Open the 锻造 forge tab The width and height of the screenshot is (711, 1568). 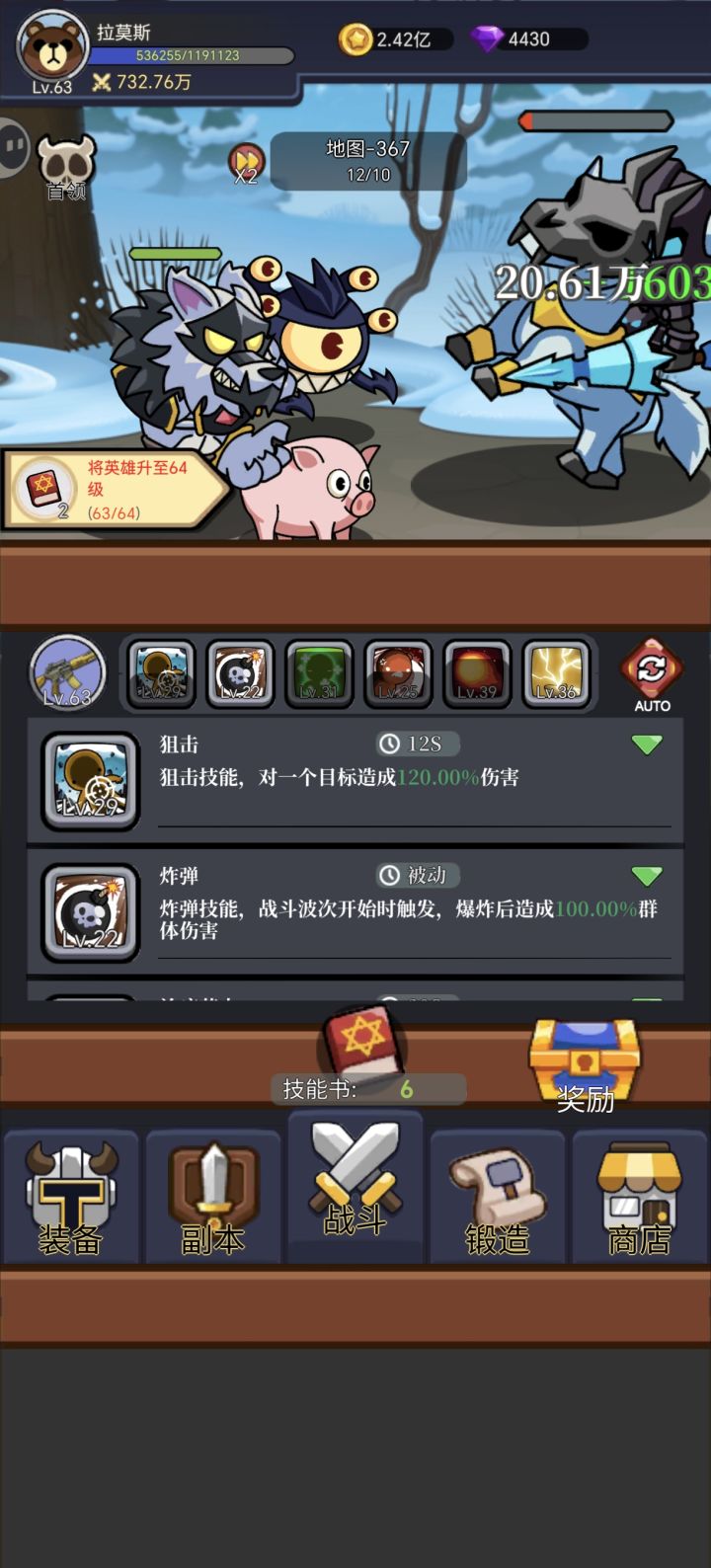click(498, 1195)
